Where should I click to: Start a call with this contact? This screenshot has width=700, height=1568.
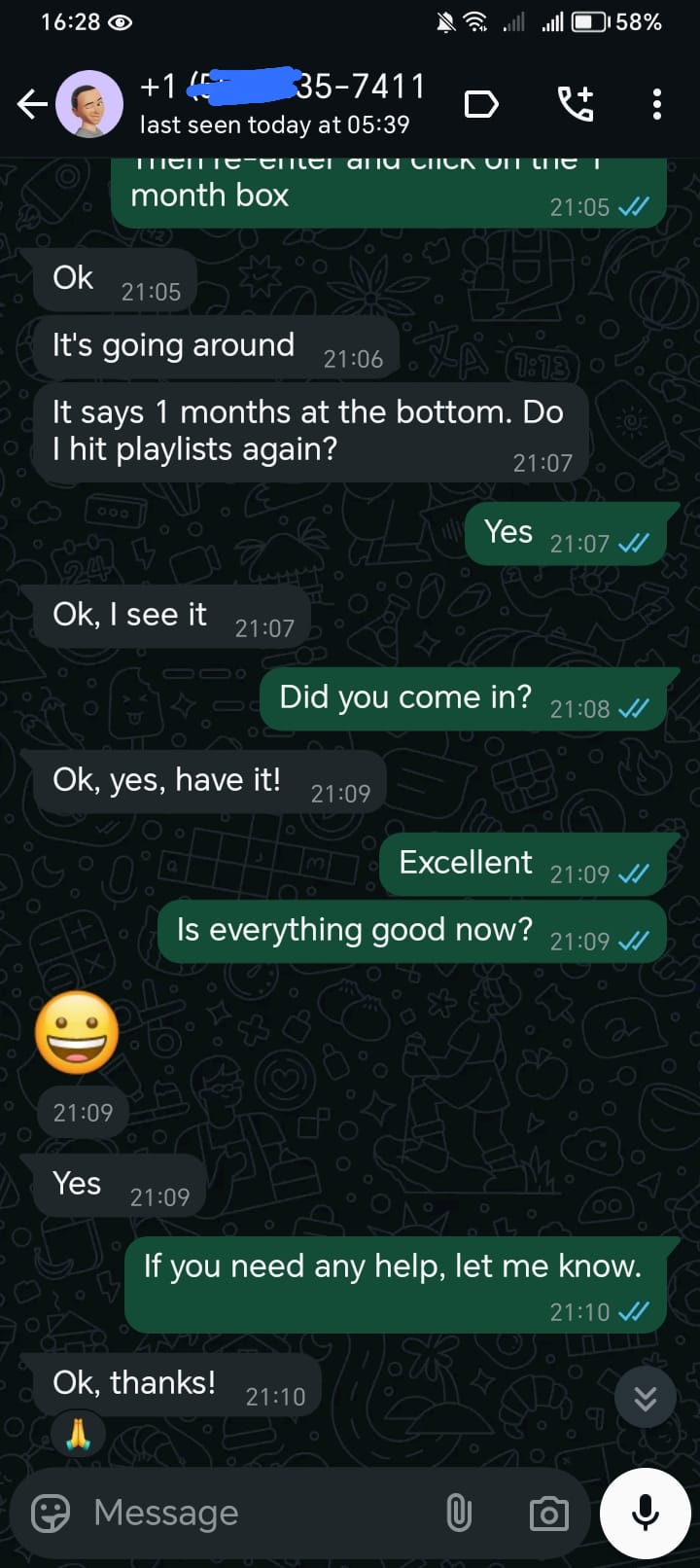[575, 104]
